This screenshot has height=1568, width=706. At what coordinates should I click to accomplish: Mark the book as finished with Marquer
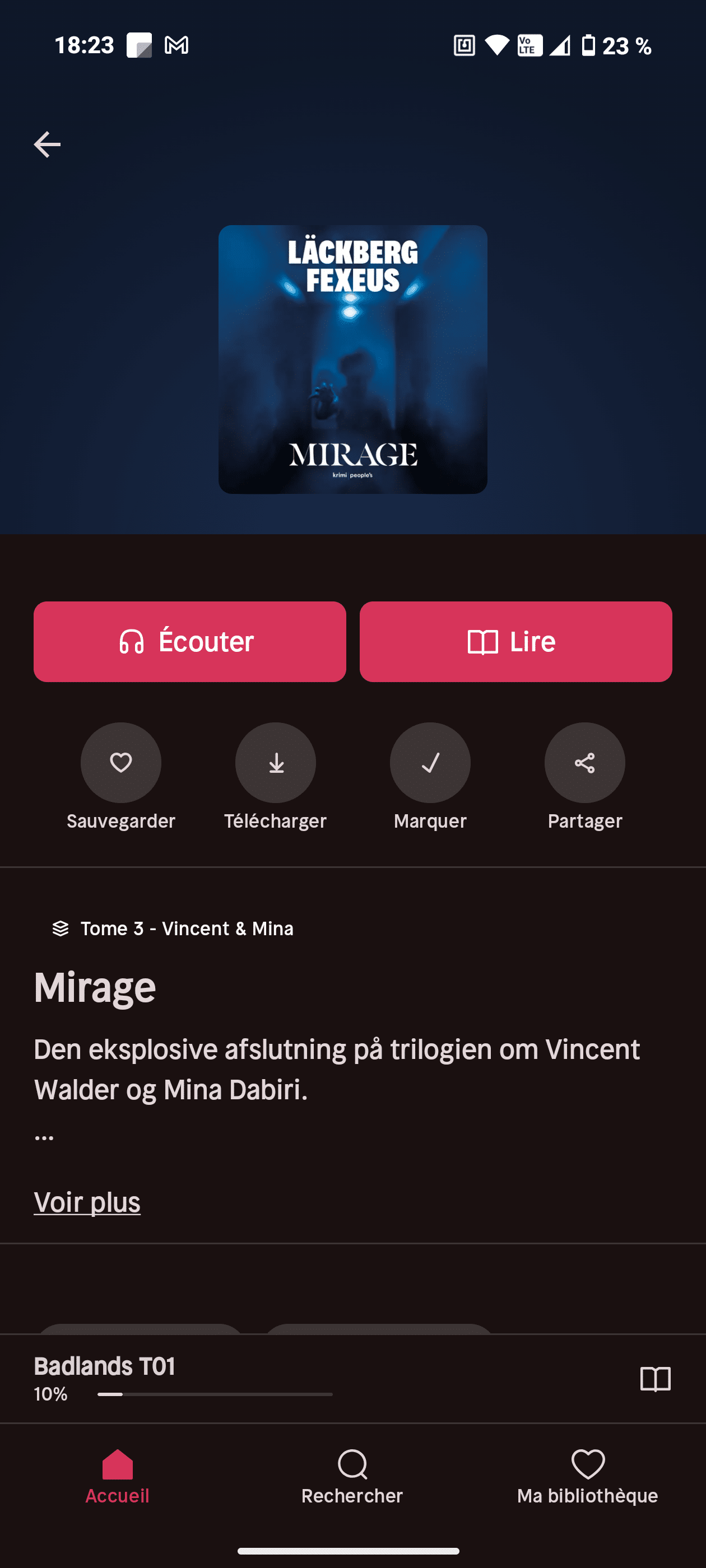tap(430, 763)
